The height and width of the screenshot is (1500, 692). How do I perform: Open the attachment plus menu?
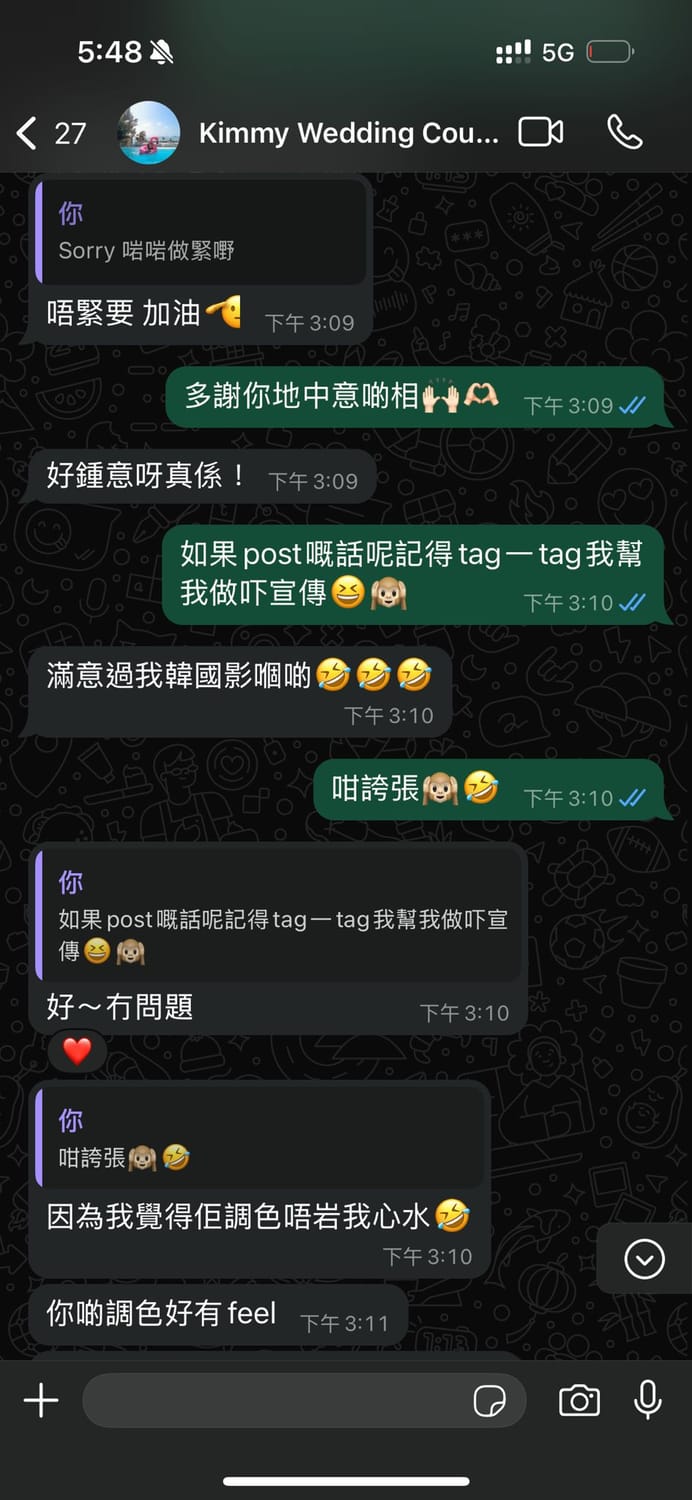coord(41,1400)
